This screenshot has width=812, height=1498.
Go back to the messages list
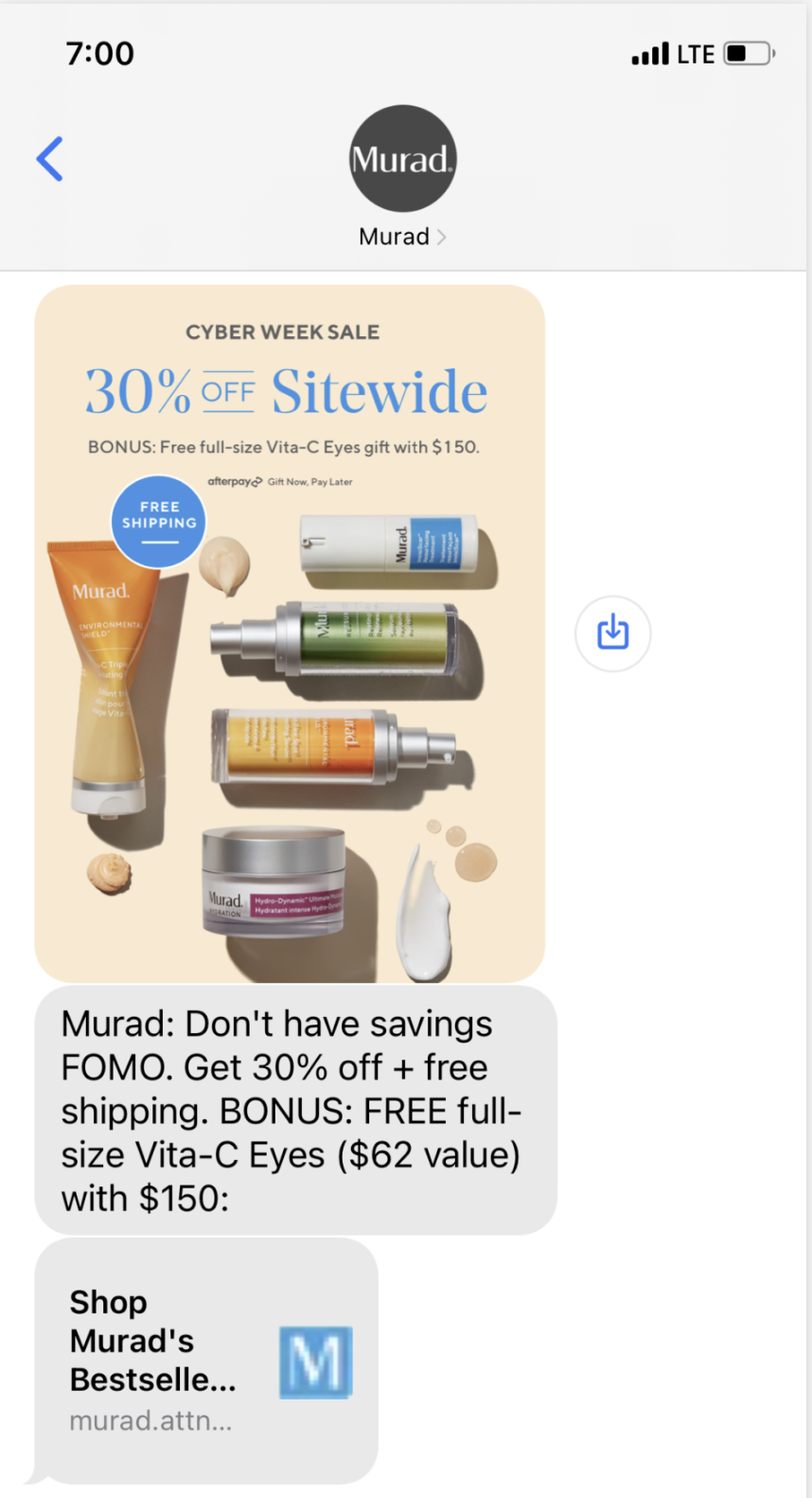click(x=50, y=159)
